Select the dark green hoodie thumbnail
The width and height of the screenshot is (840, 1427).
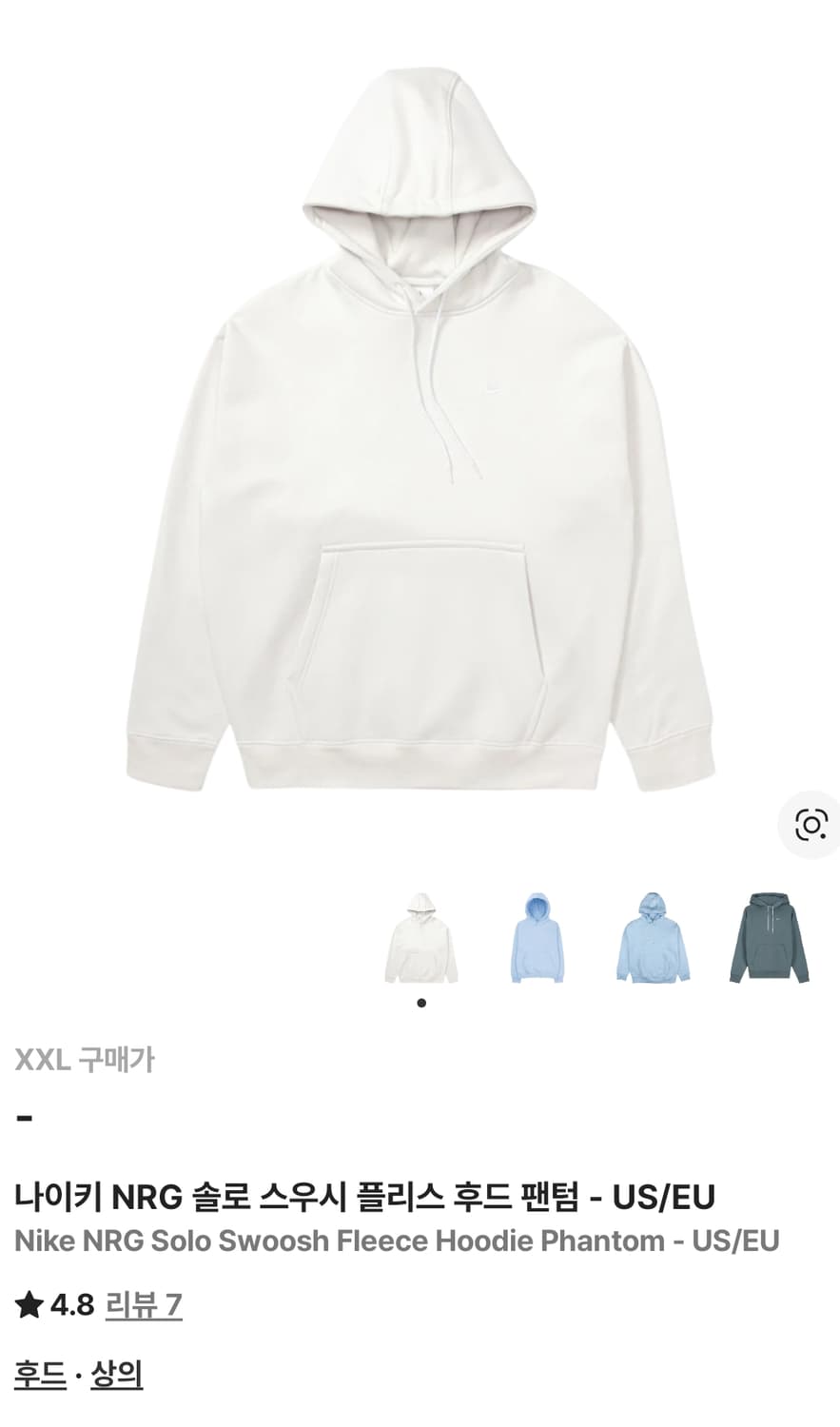pyautogui.click(x=771, y=935)
